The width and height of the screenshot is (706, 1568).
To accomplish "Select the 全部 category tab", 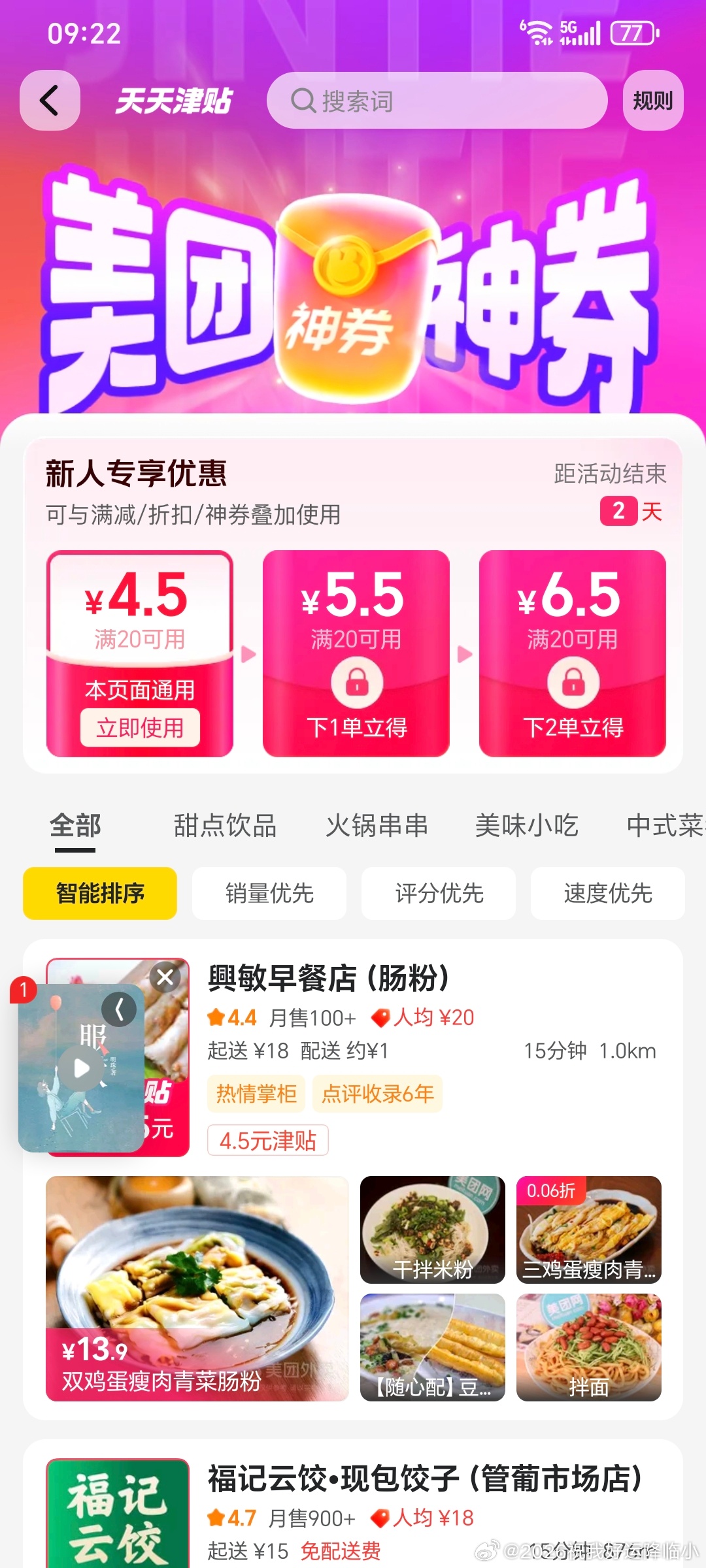I will (x=75, y=826).
